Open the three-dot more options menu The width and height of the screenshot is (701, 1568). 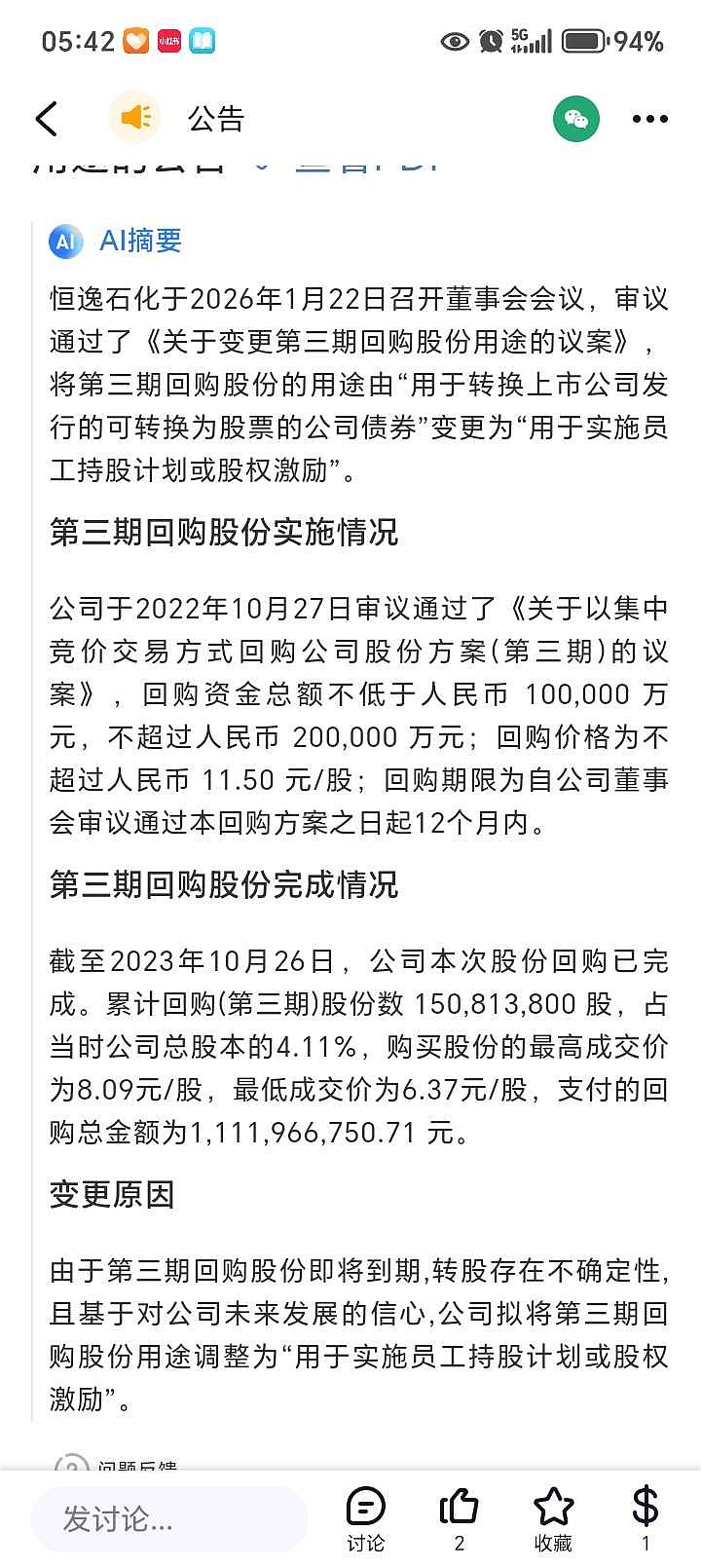point(647,118)
